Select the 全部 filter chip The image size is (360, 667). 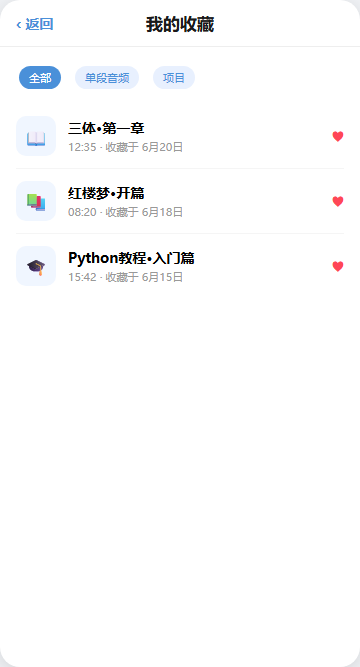(x=40, y=78)
